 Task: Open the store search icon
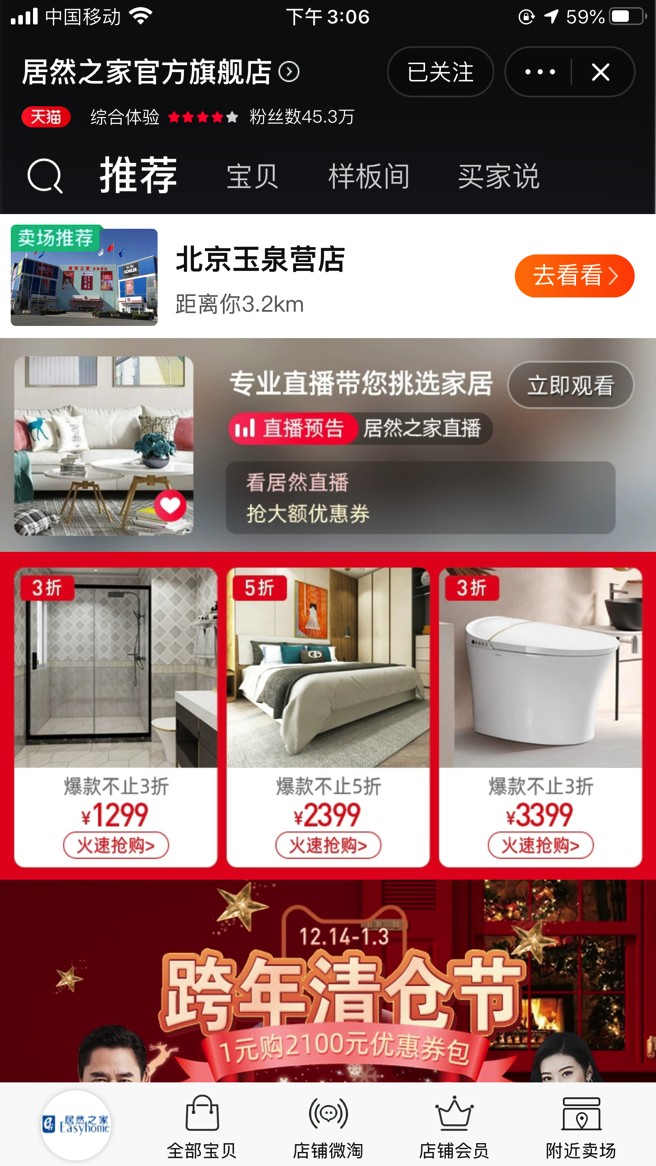pos(45,177)
